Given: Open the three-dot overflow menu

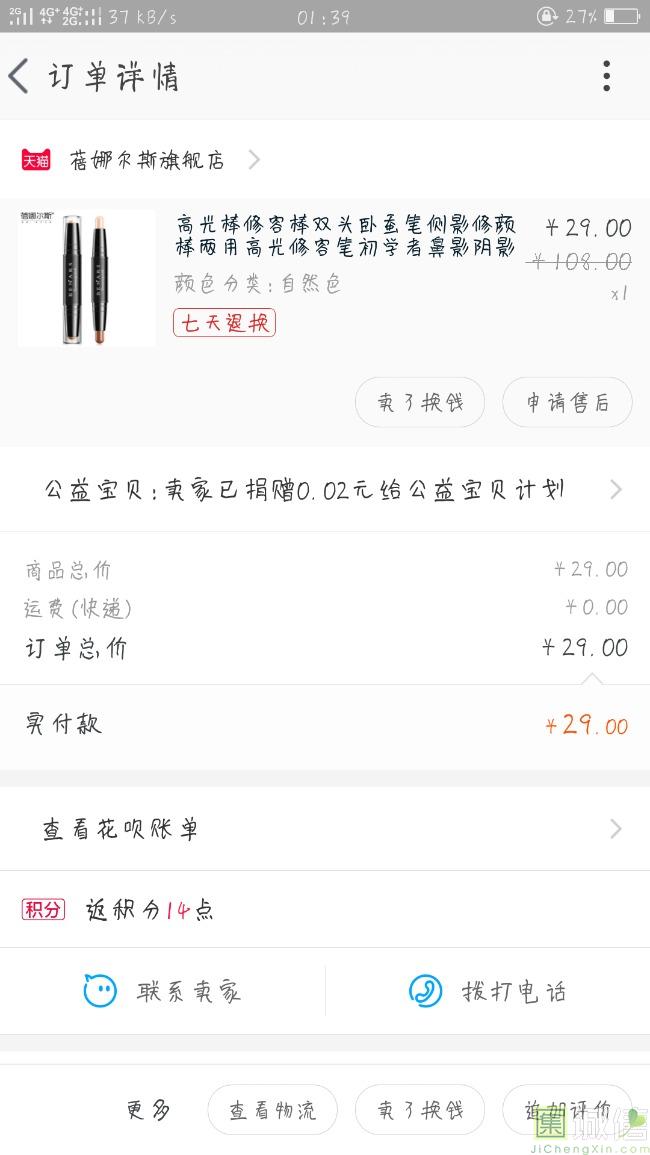Looking at the screenshot, I should (x=606, y=76).
